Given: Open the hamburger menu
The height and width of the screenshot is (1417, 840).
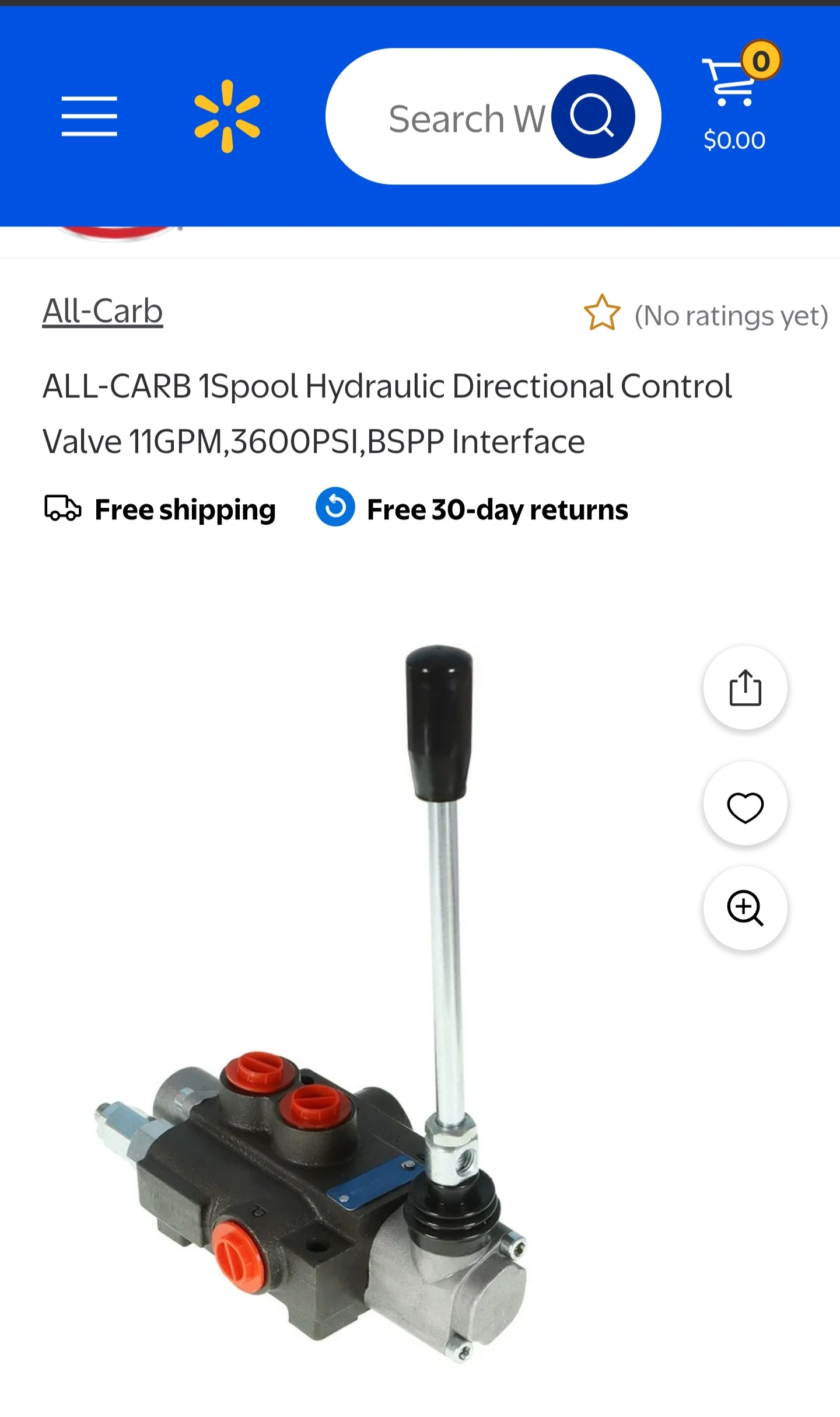Looking at the screenshot, I should (89, 116).
